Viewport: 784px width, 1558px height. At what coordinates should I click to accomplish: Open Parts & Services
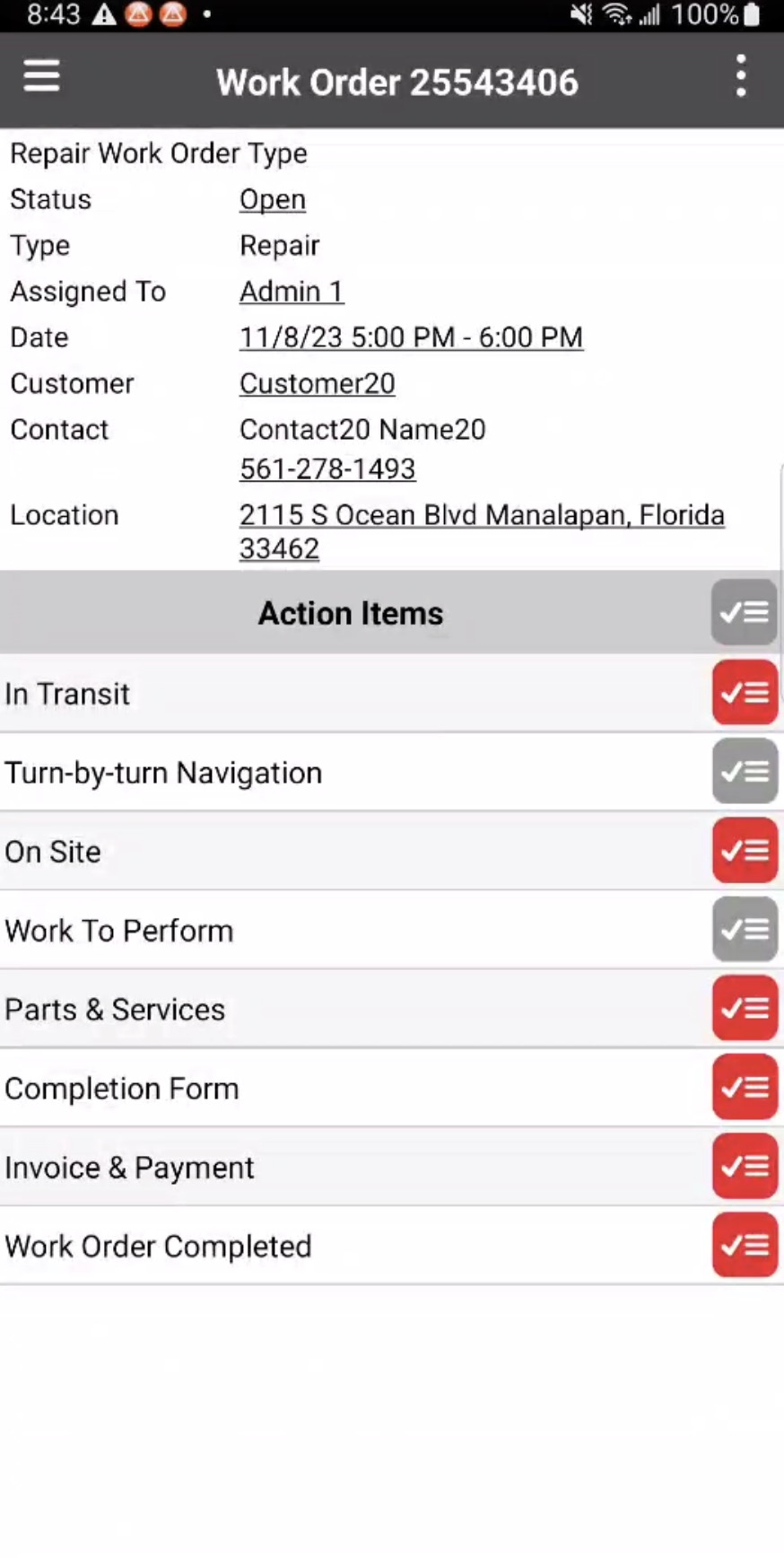tap(744, 1009)
